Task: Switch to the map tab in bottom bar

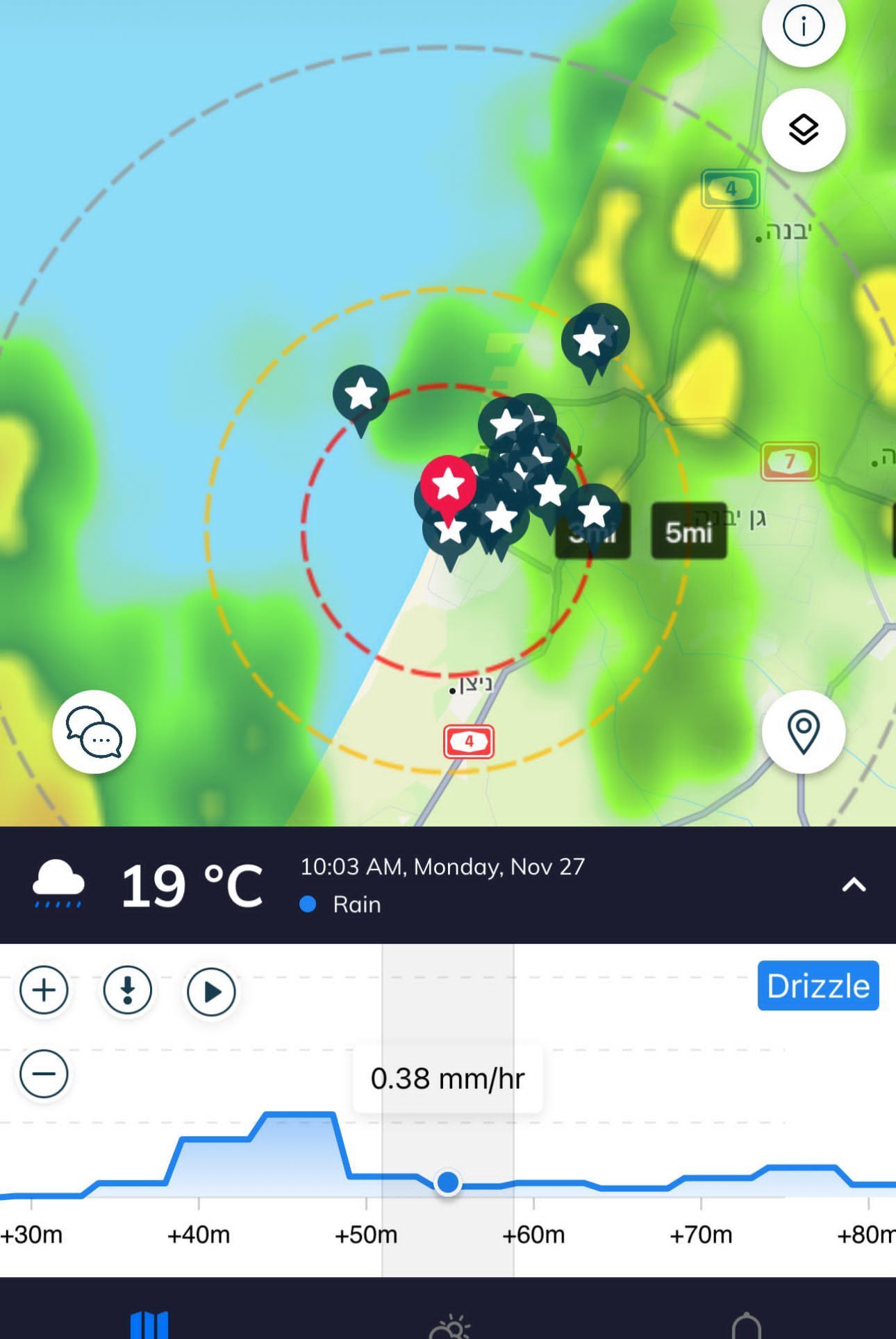Action: [149, 1324]
